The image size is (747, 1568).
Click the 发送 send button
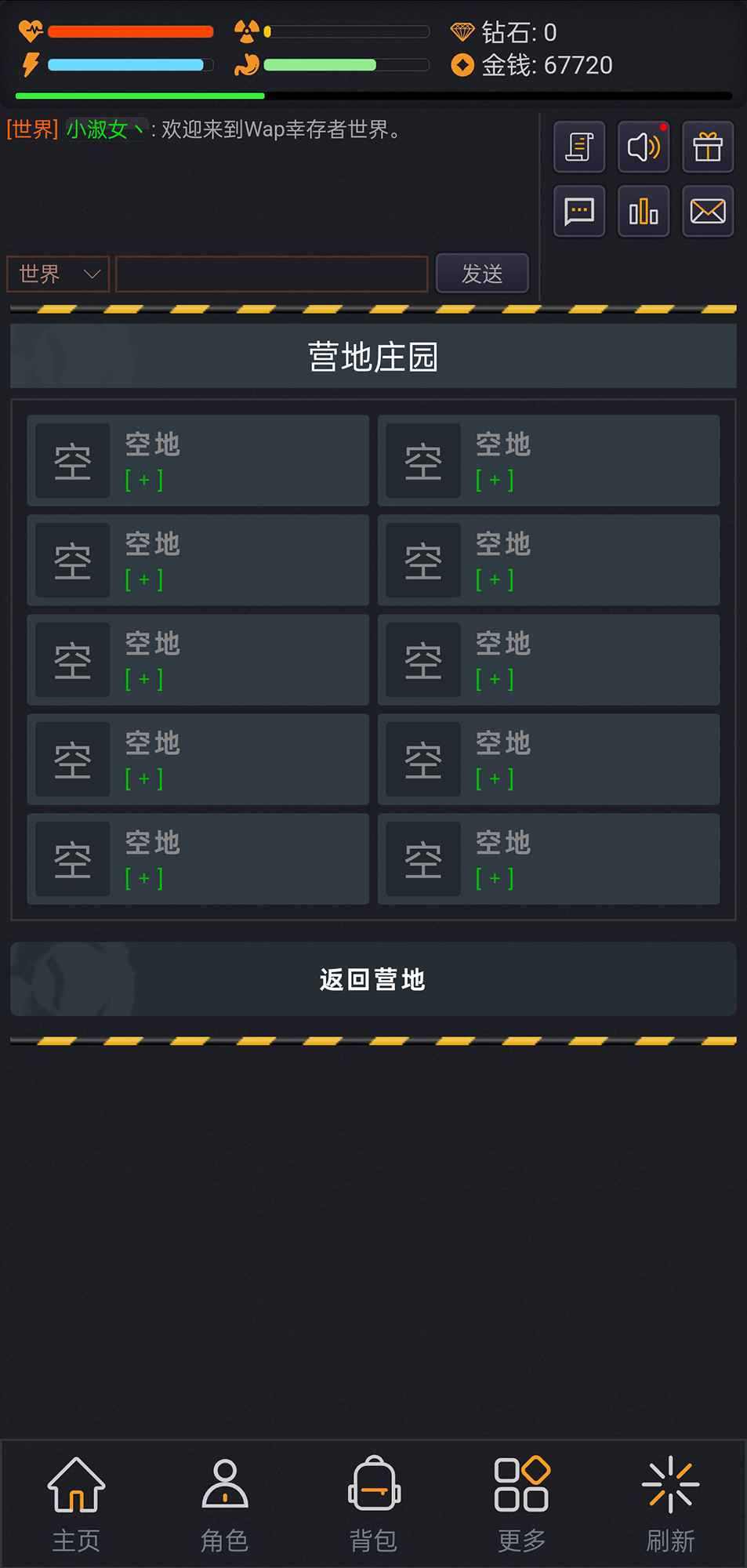pyautogui.click(x=482, y=274)
